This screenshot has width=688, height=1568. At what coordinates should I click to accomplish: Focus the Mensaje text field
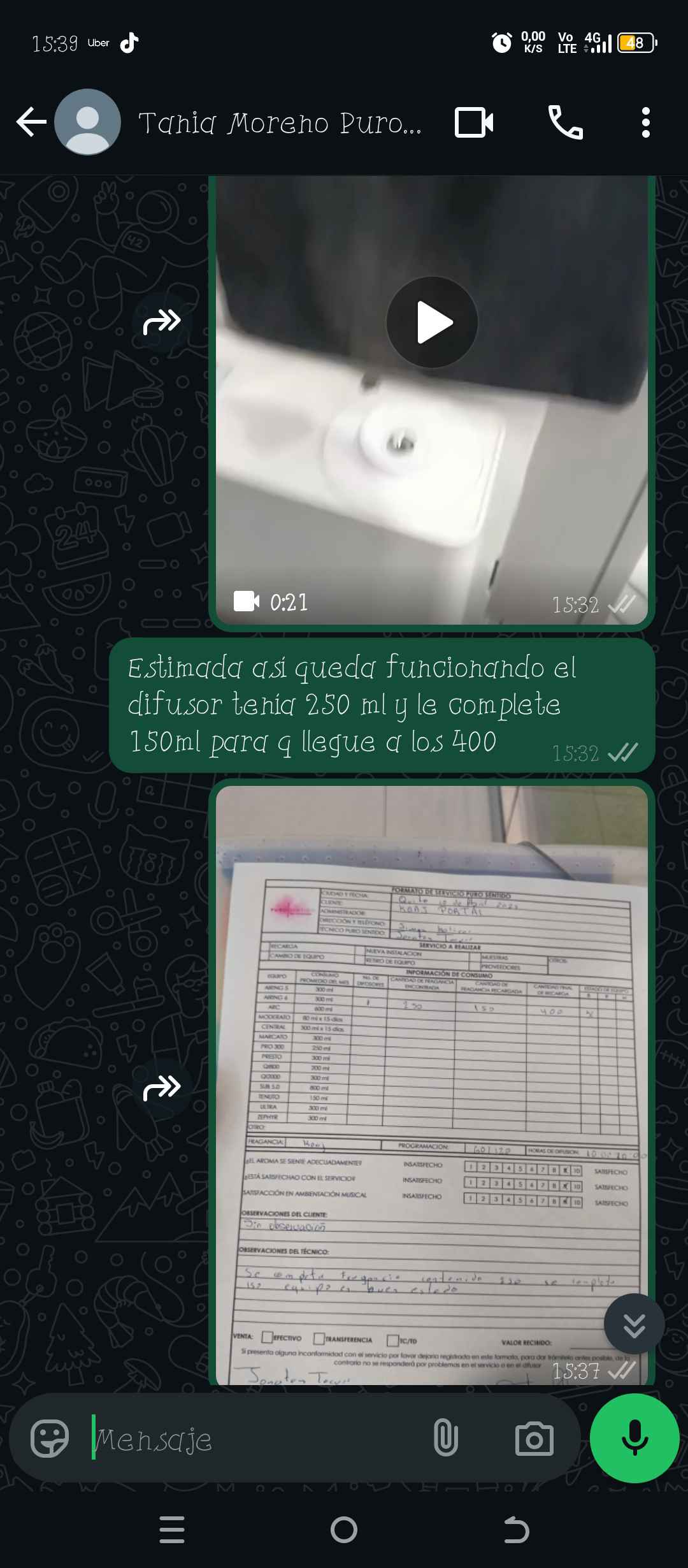255,1440
